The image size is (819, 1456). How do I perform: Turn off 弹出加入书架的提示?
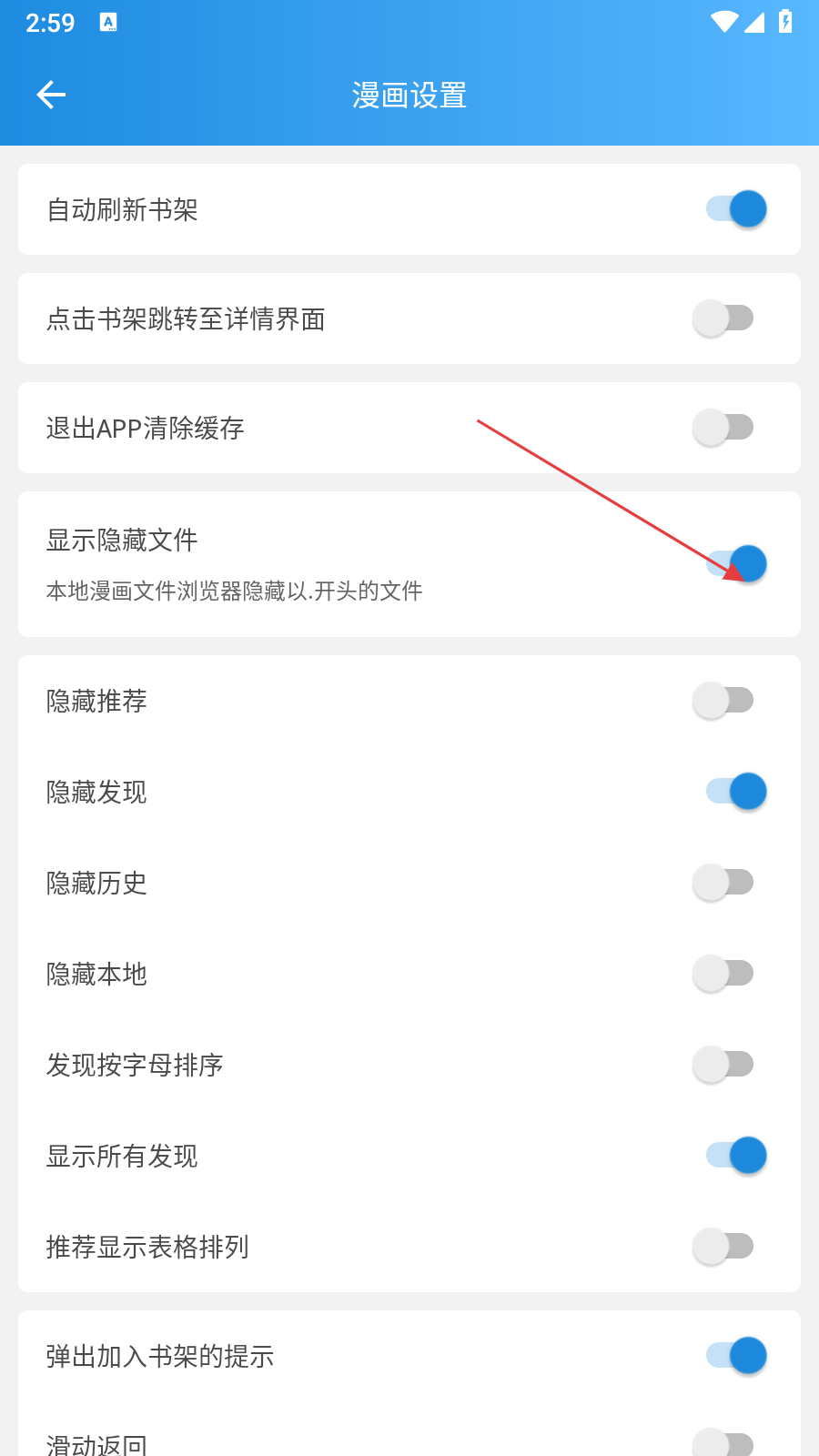[735, 1356]
